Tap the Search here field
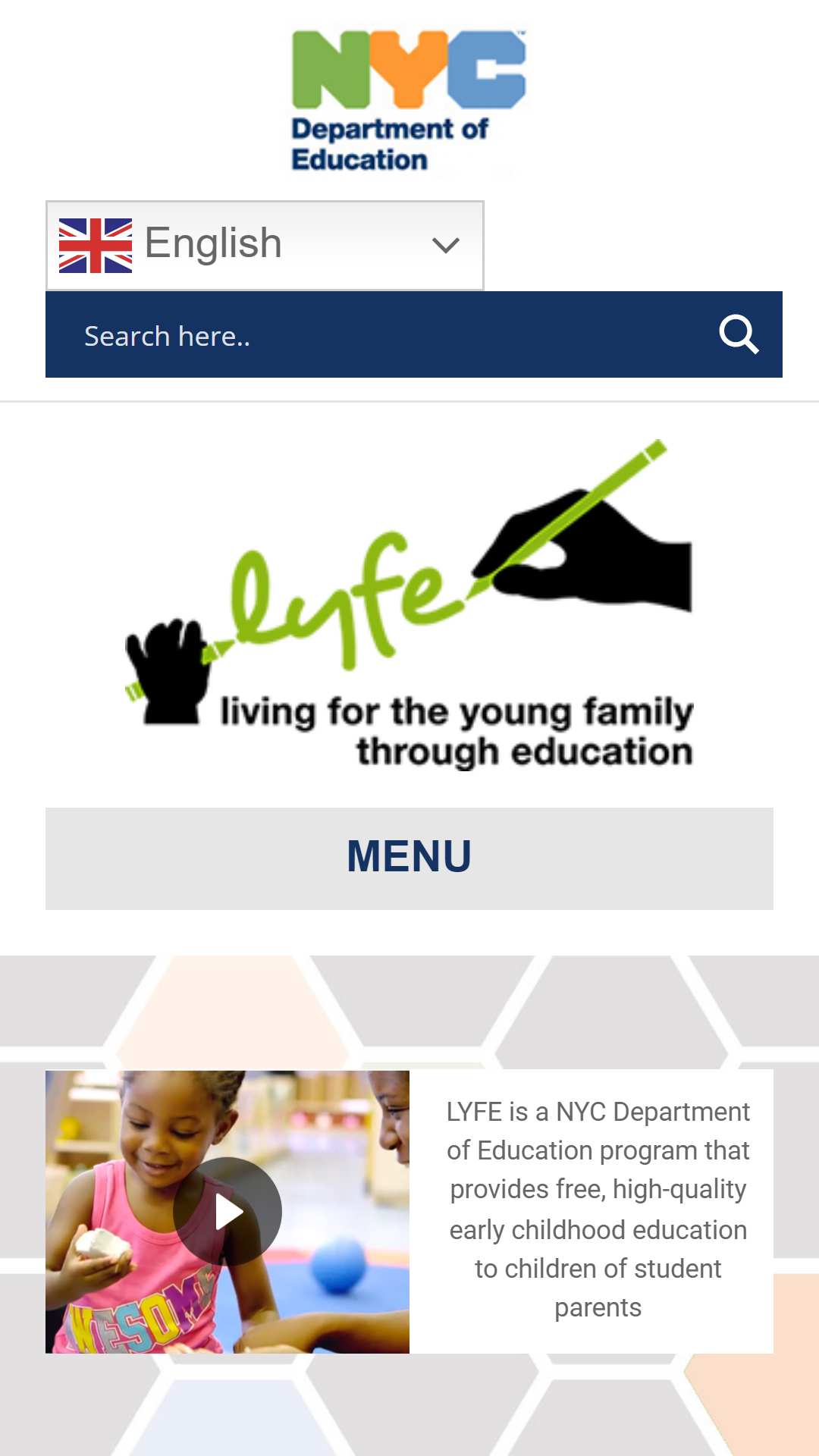The width and height of the screenshot is (819, 1456). tap(379, 334)
